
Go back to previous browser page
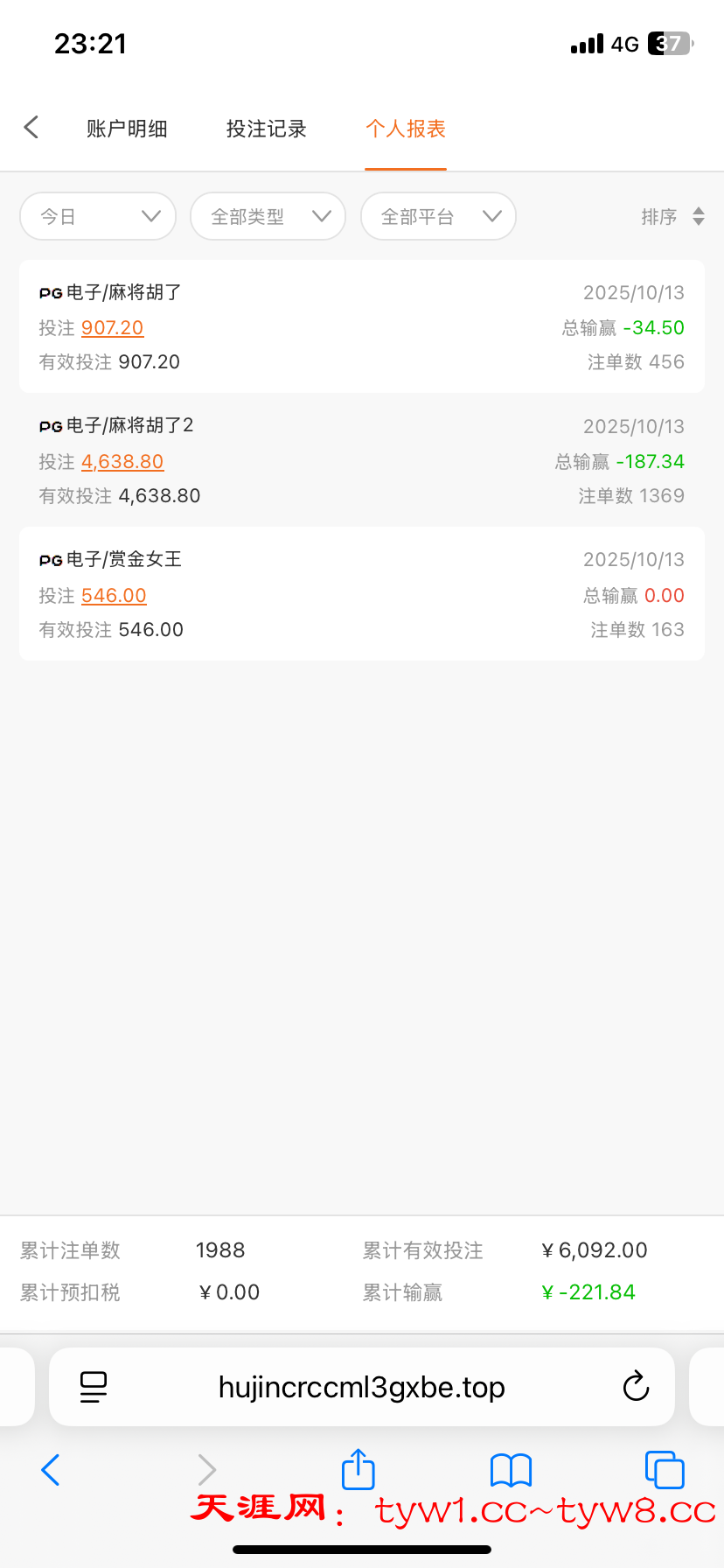tap(51, 1470)
